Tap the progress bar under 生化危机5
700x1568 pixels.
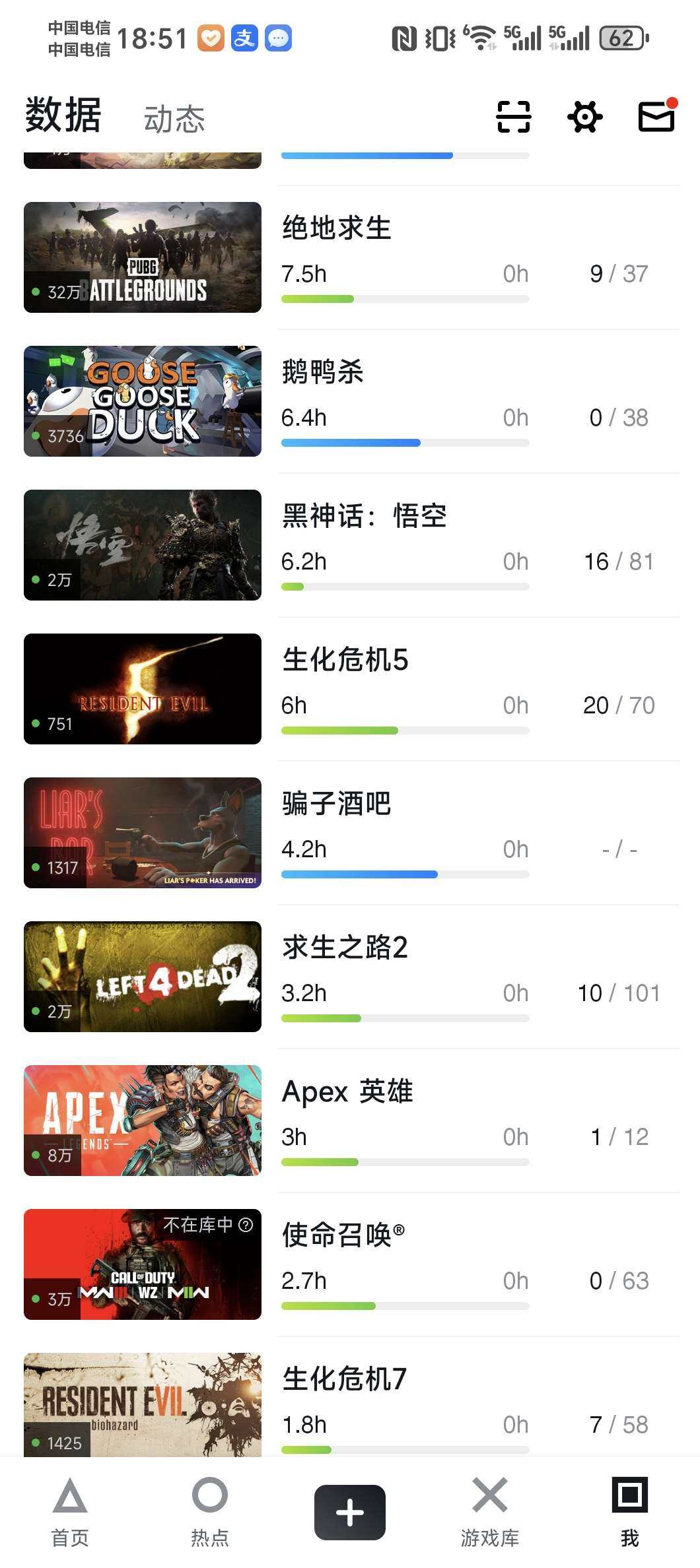[x=405, y=730]
